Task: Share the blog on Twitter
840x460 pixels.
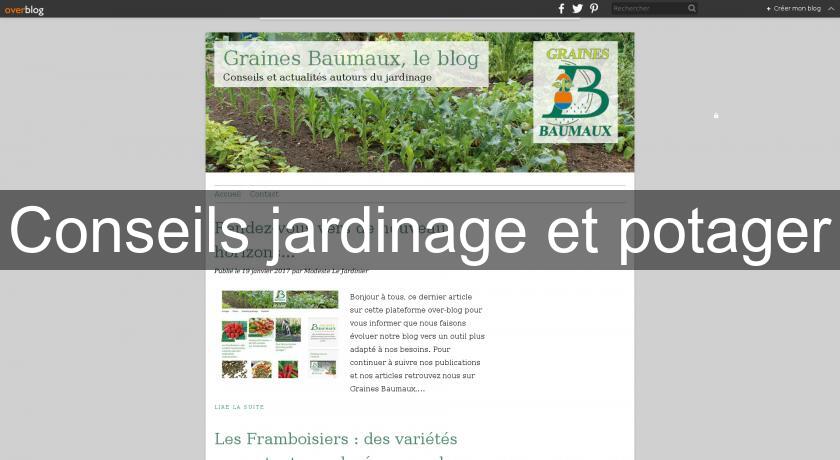Action: (x=577, y=8)
